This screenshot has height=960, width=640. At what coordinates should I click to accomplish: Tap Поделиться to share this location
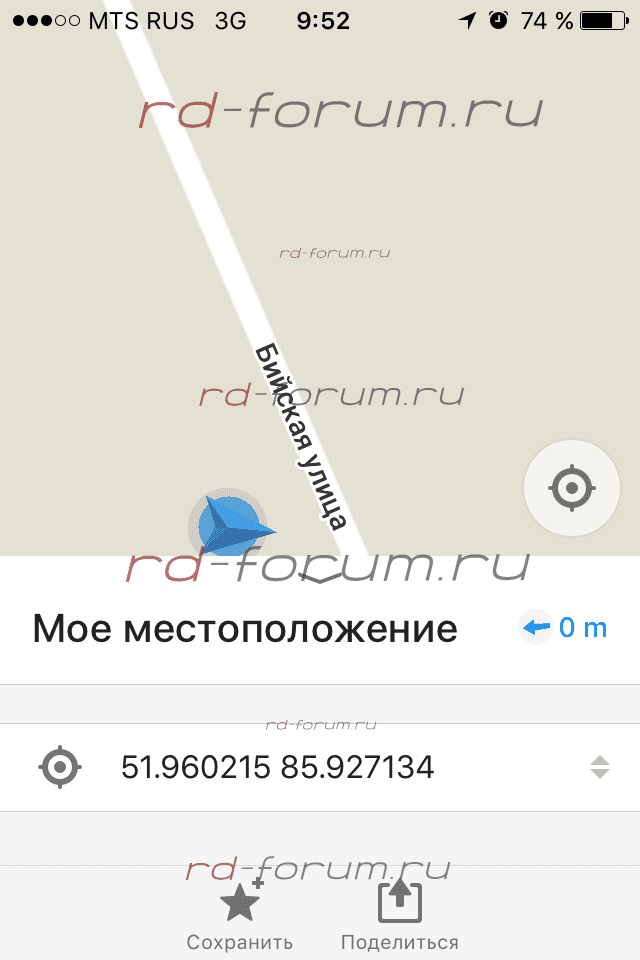[399, 915]
